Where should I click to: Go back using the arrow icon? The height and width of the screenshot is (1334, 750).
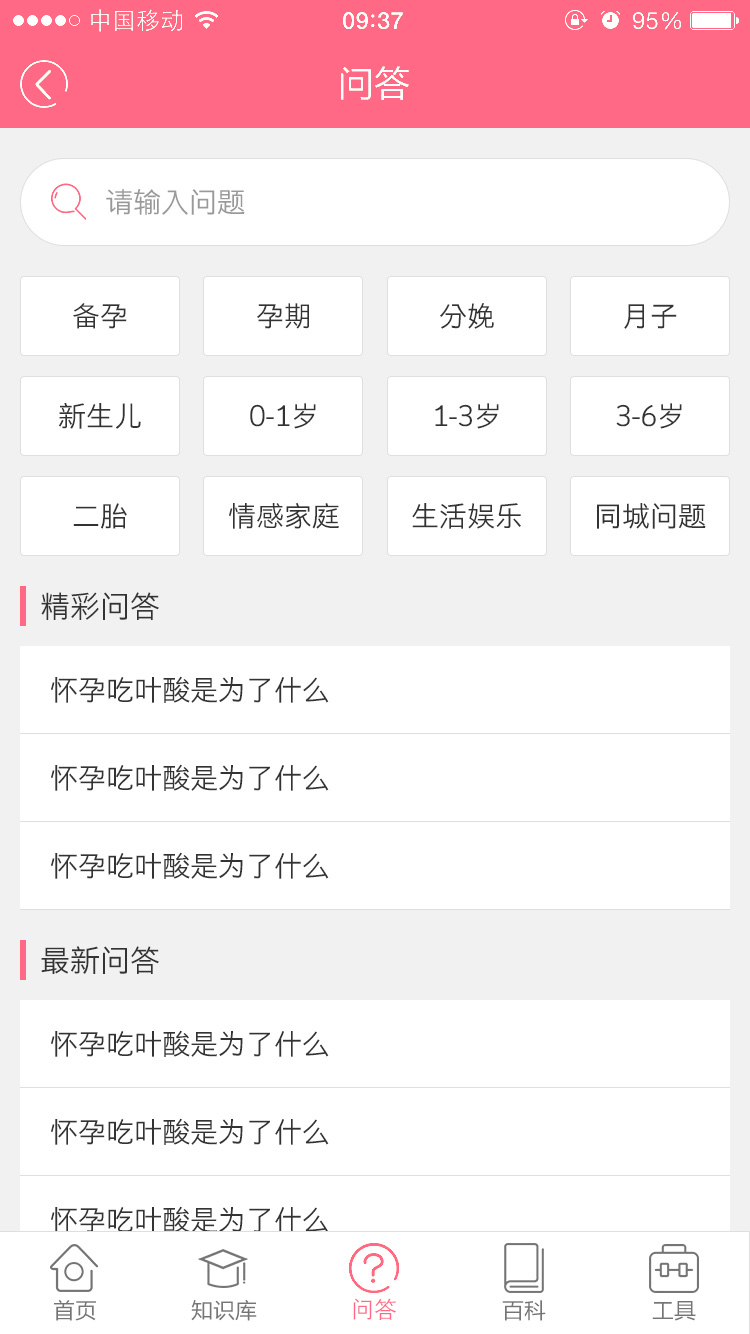tap(44, 84)
